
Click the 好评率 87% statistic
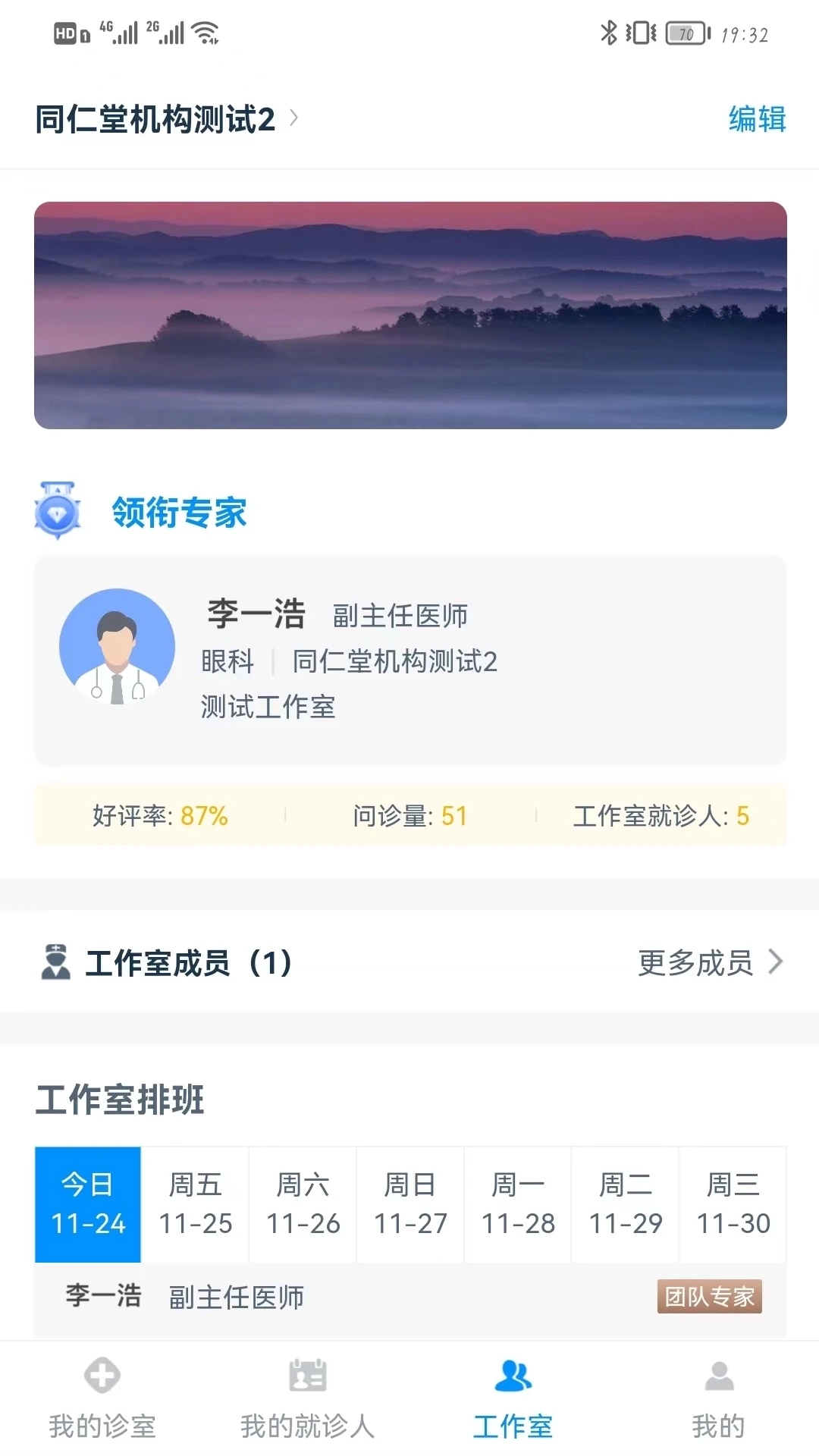click(x=159, y=815)
